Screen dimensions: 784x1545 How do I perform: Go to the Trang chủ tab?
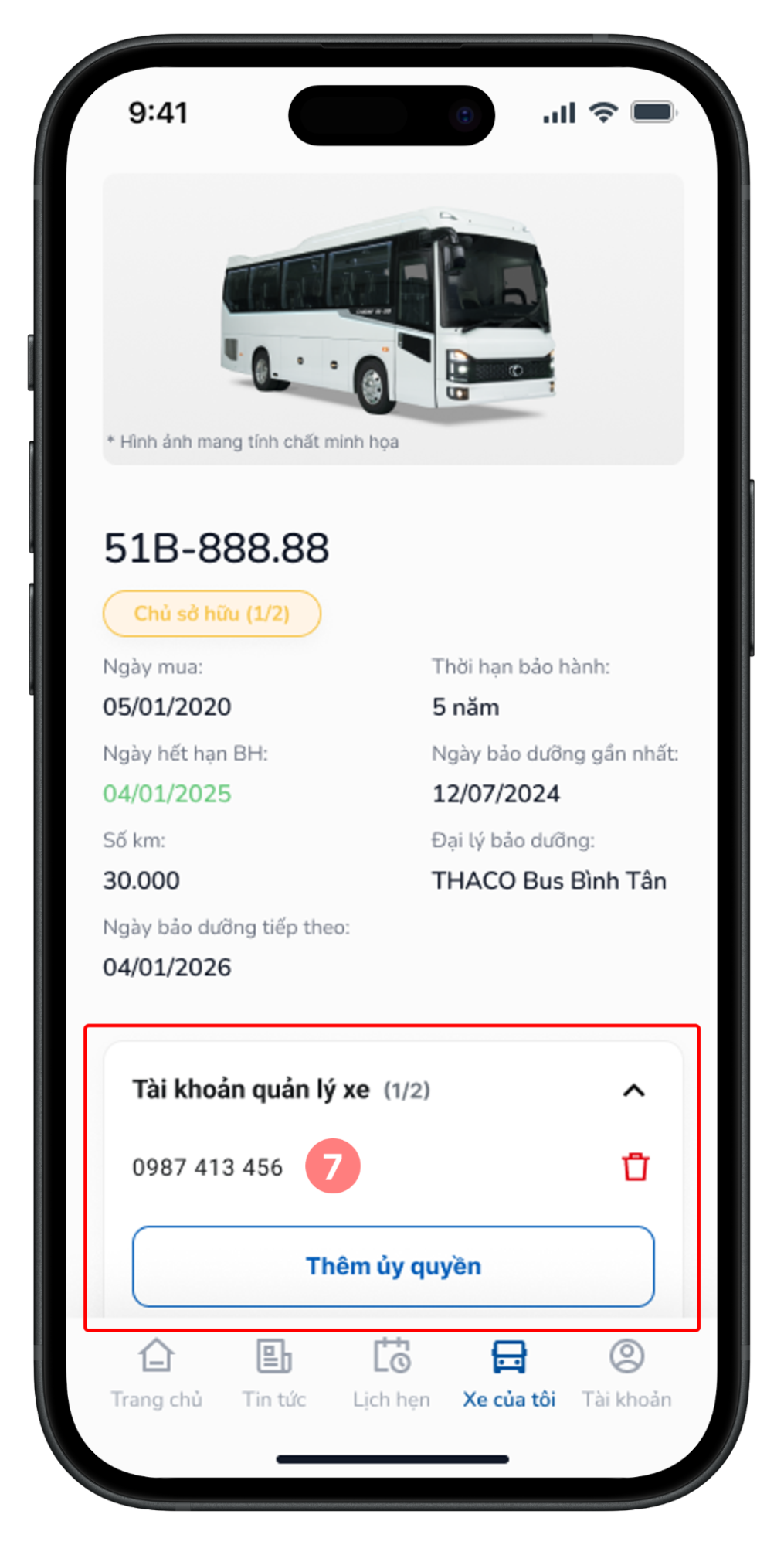(x=157, y=1373)
